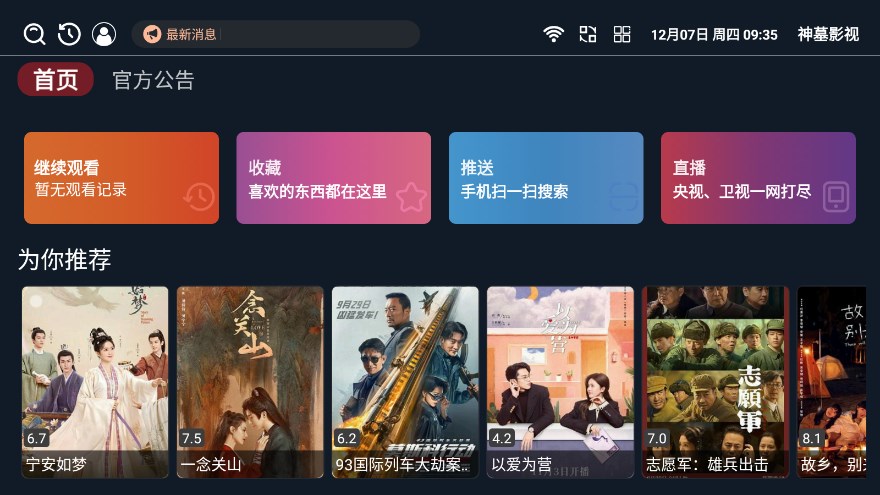View the 以爱为营 series

point(560,381)
